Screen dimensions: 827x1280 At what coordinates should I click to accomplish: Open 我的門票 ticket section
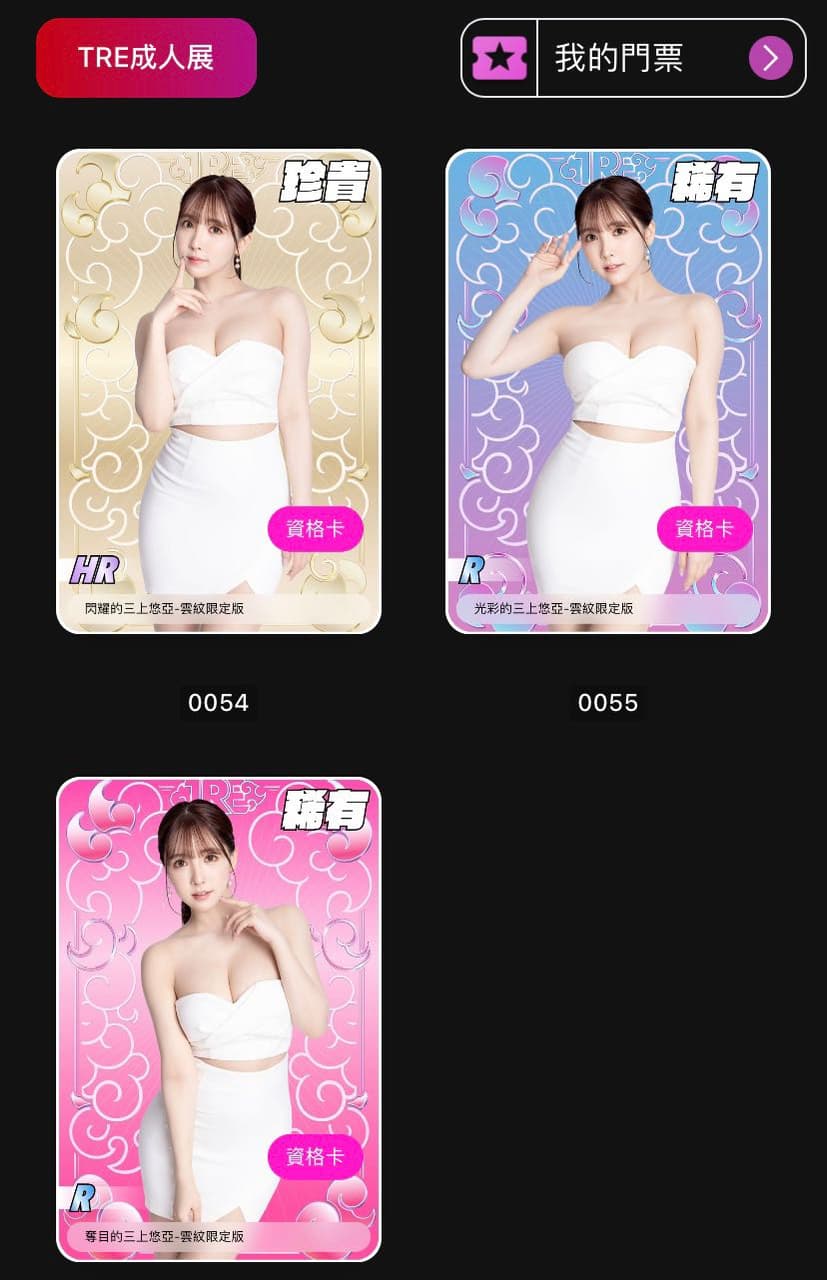pos(633,58)
